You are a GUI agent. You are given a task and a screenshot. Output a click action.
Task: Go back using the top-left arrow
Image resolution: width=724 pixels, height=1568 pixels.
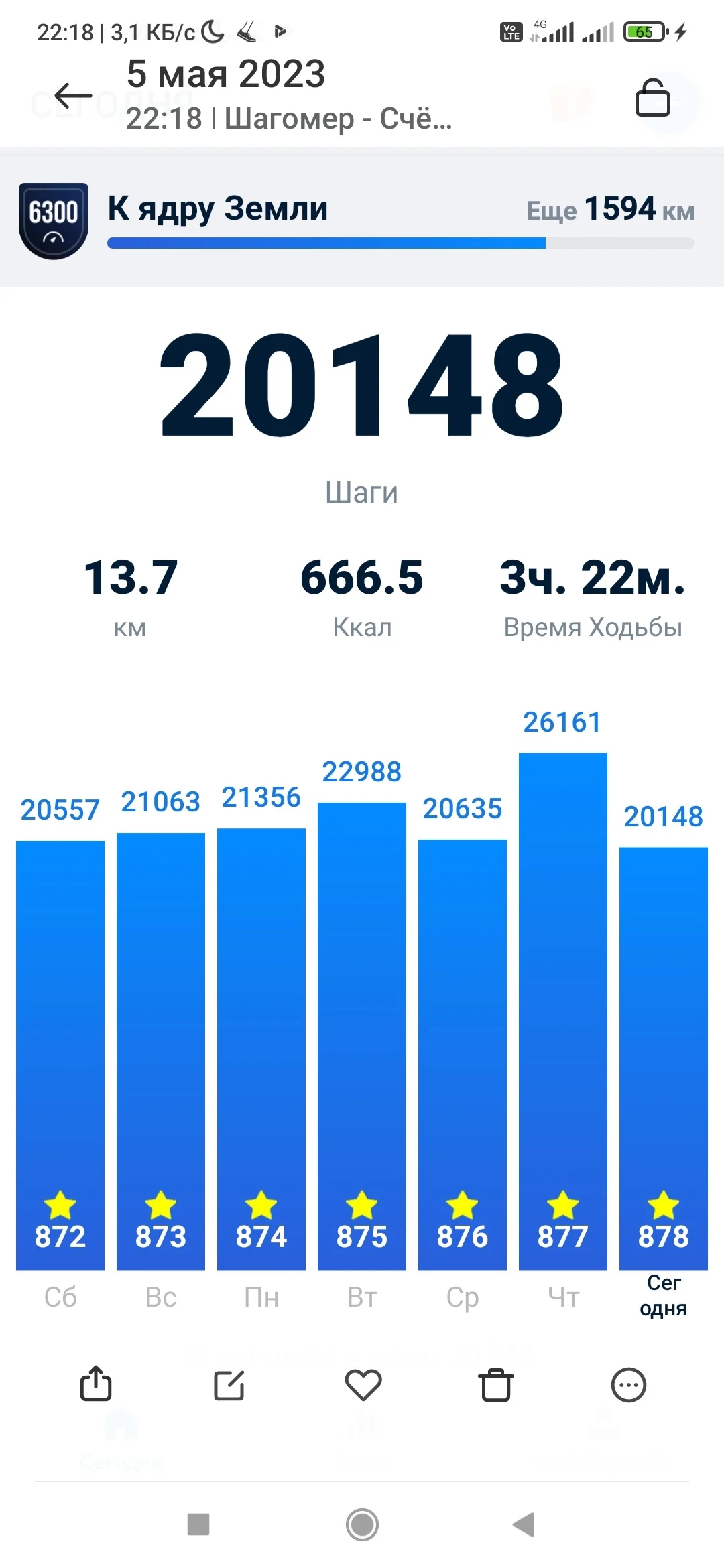click(73, 96)
